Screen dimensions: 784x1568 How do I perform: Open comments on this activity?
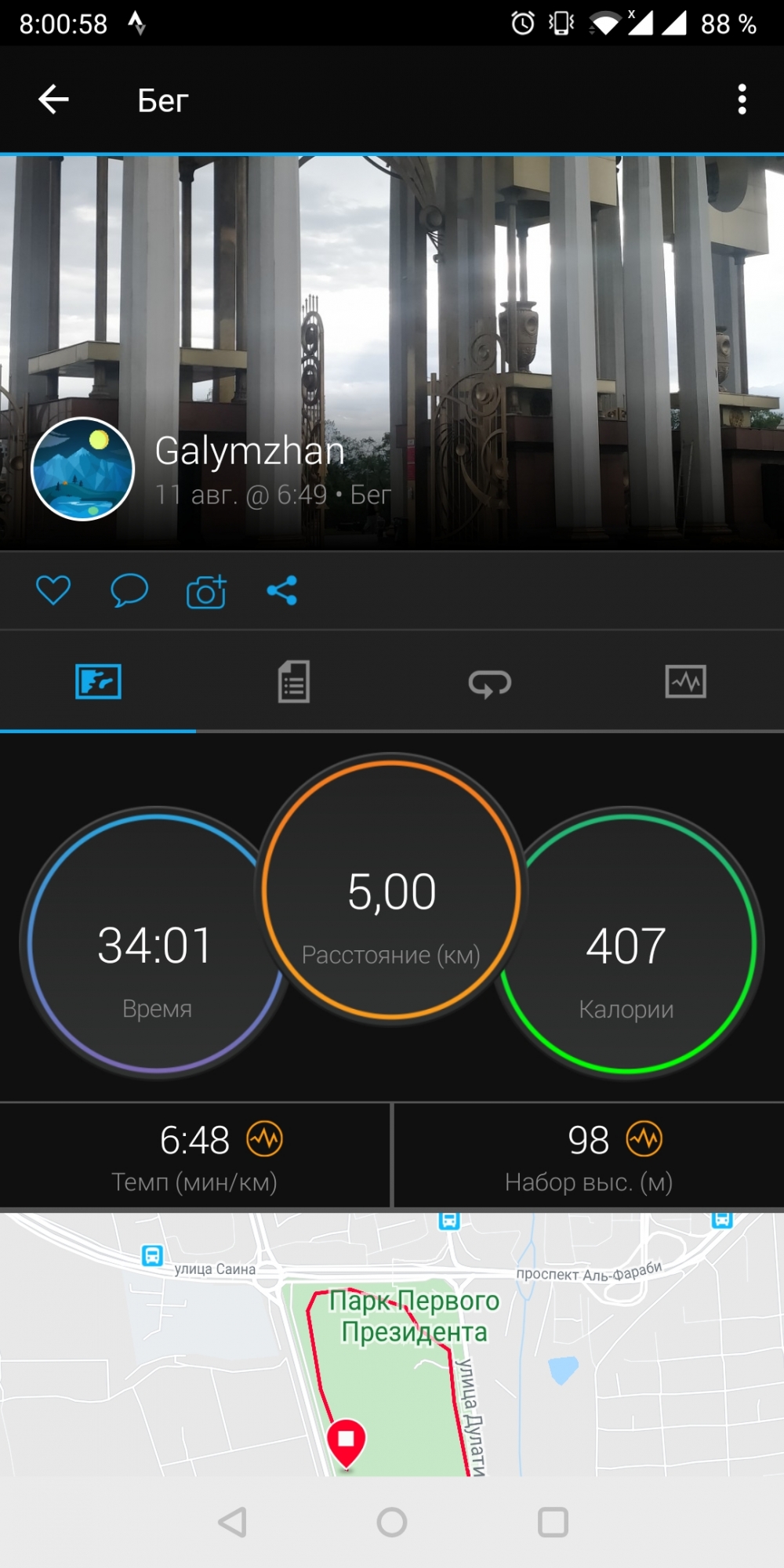click(x=129, y=590)
